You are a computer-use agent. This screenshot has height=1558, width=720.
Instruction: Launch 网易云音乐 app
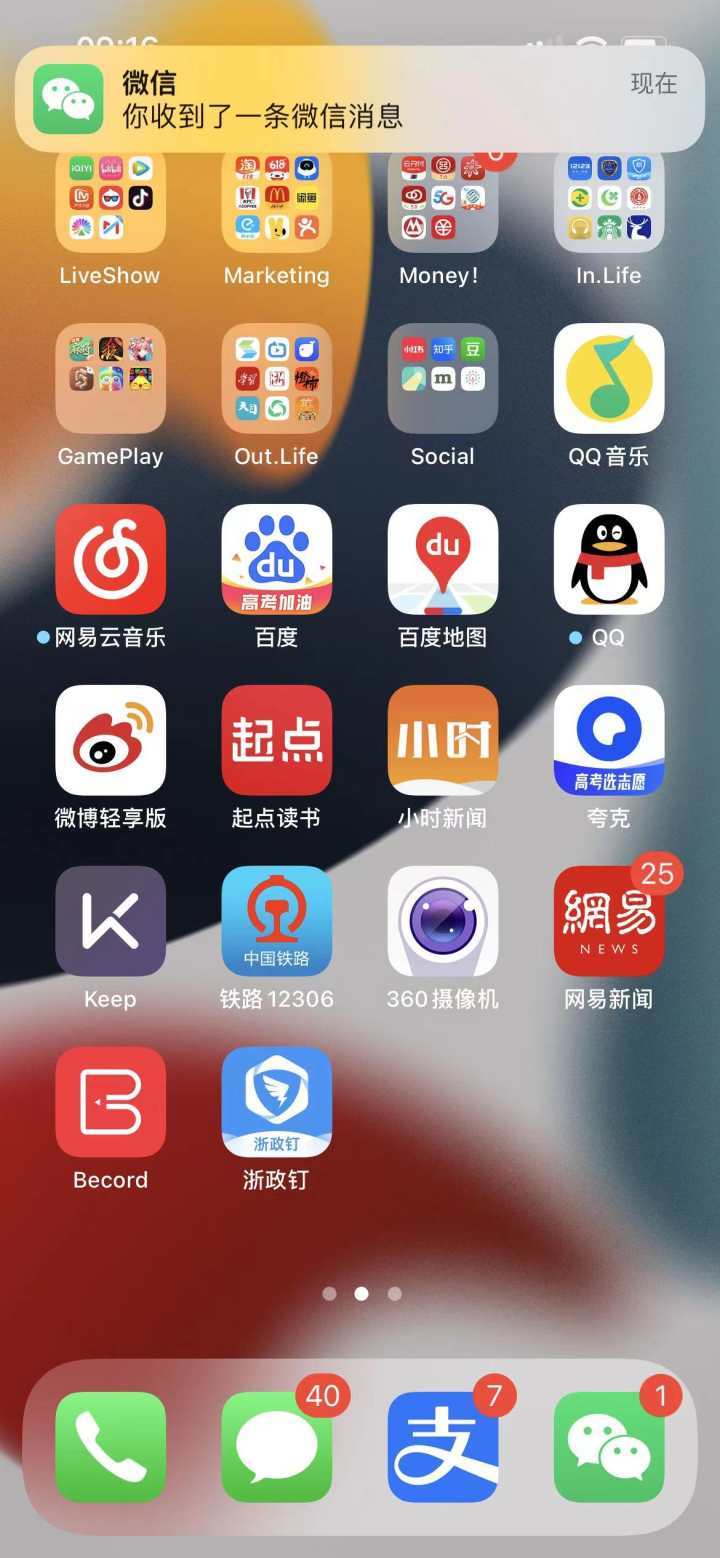point(110,560)
